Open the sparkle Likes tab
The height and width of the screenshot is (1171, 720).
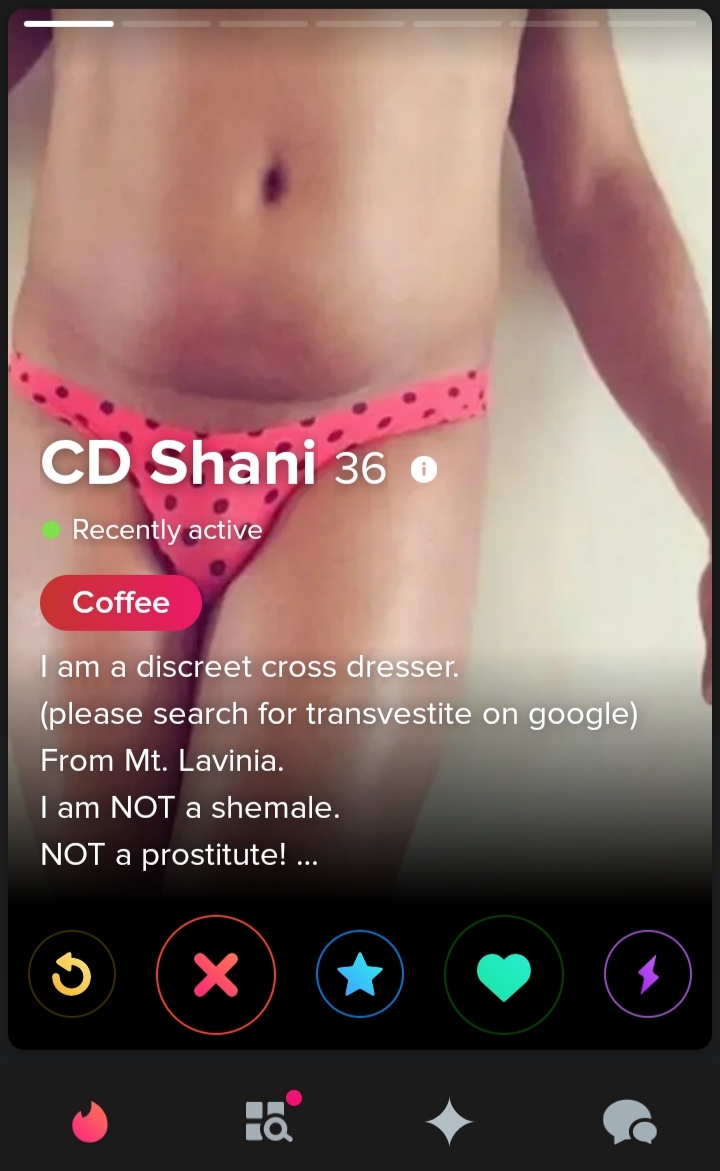click(449, 1122)
